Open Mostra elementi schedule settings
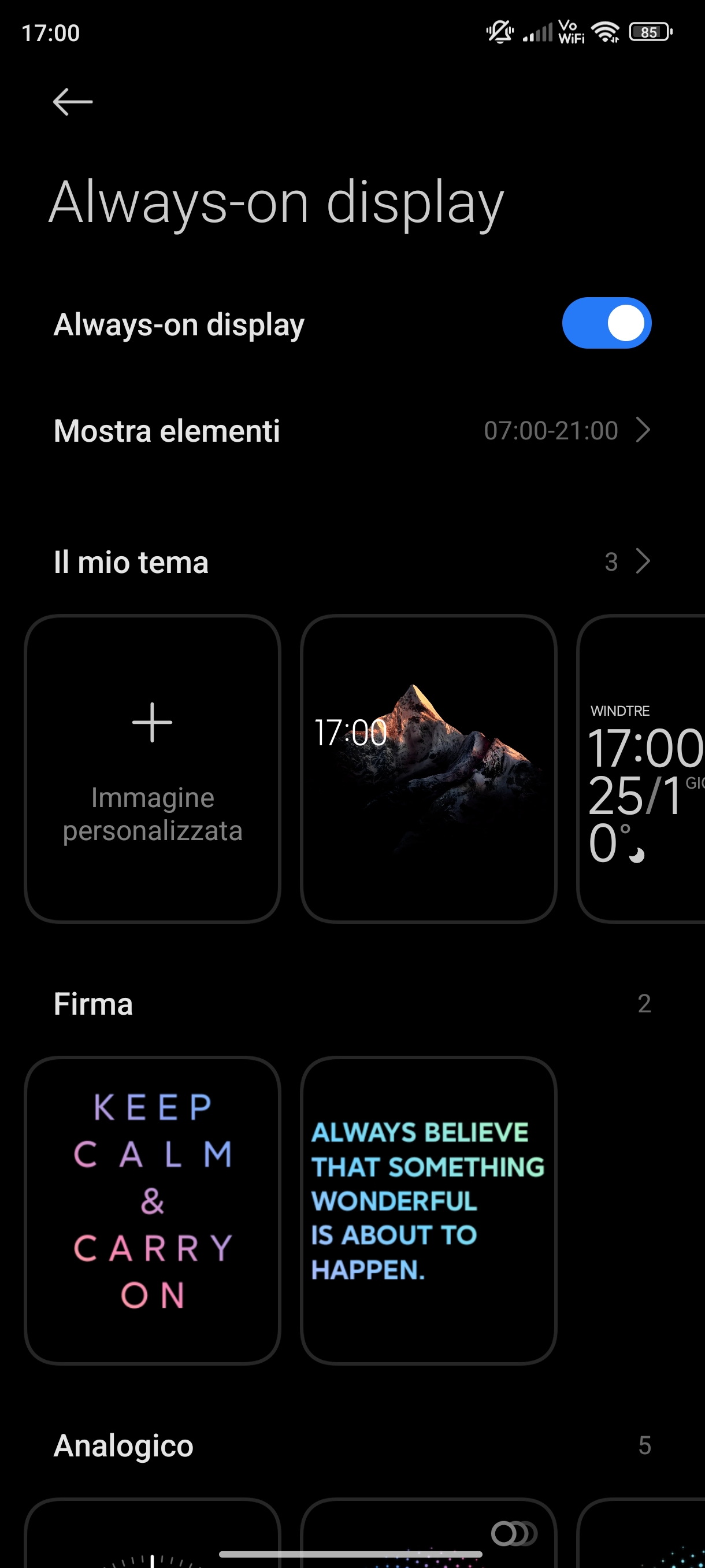Image resolution: width=705 pixels, height=1568 pixels. [352, 431]
